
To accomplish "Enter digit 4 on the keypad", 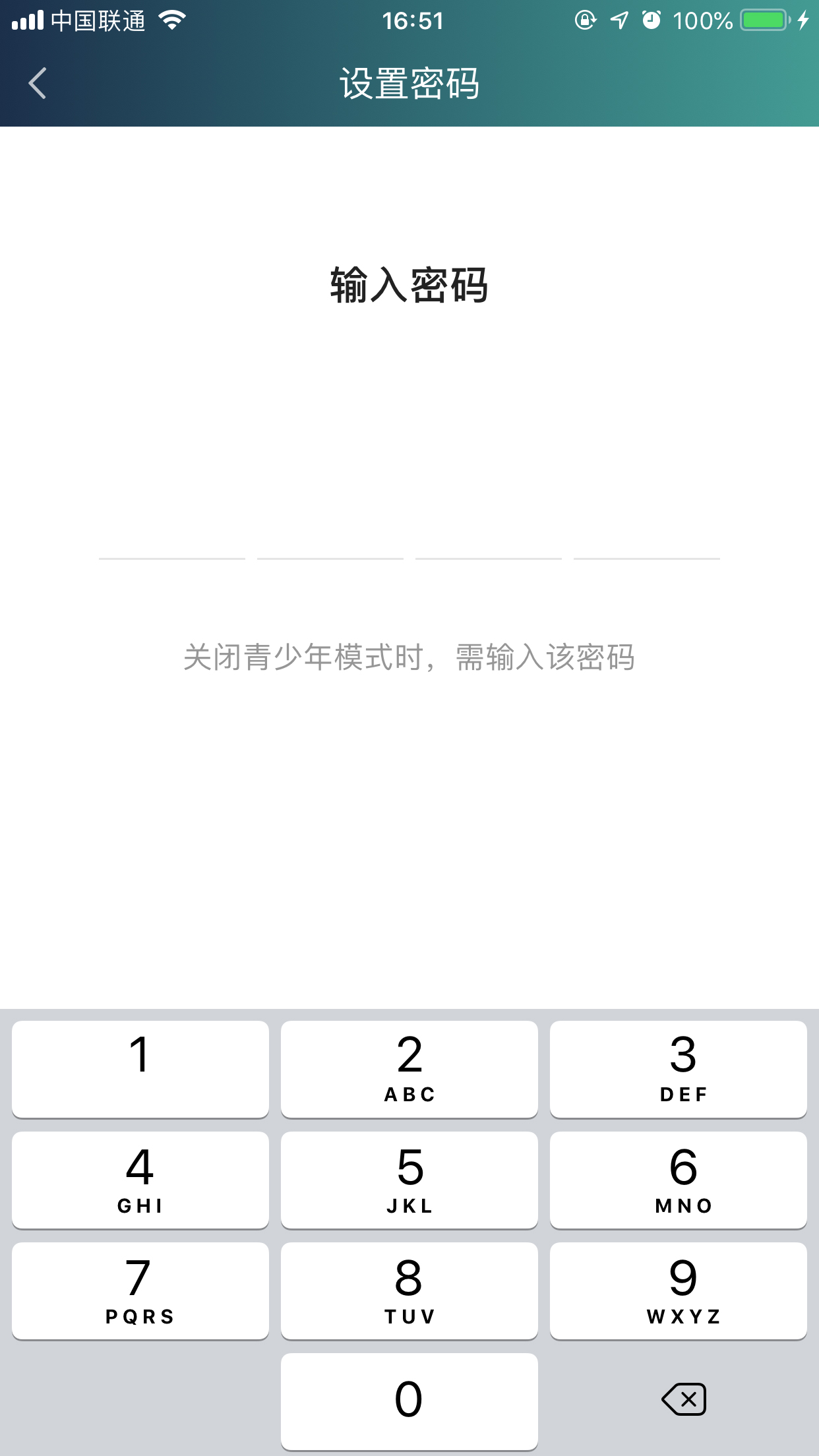I will click(140, 1180).
